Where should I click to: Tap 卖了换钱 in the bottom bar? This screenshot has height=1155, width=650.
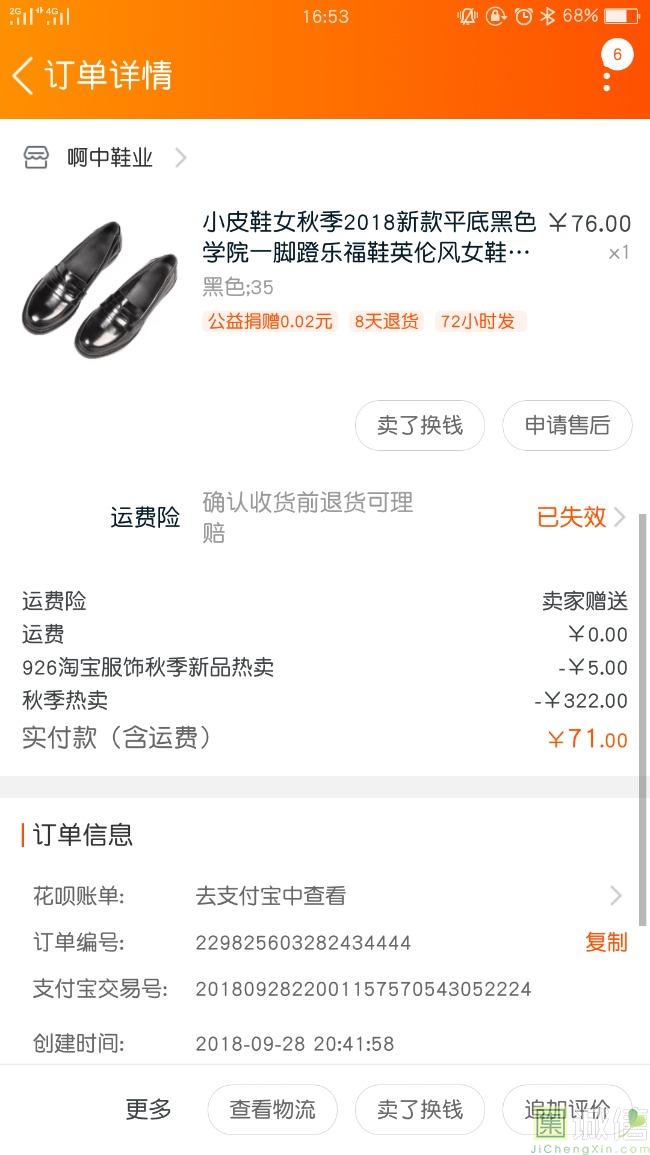tap(419, 1109)
